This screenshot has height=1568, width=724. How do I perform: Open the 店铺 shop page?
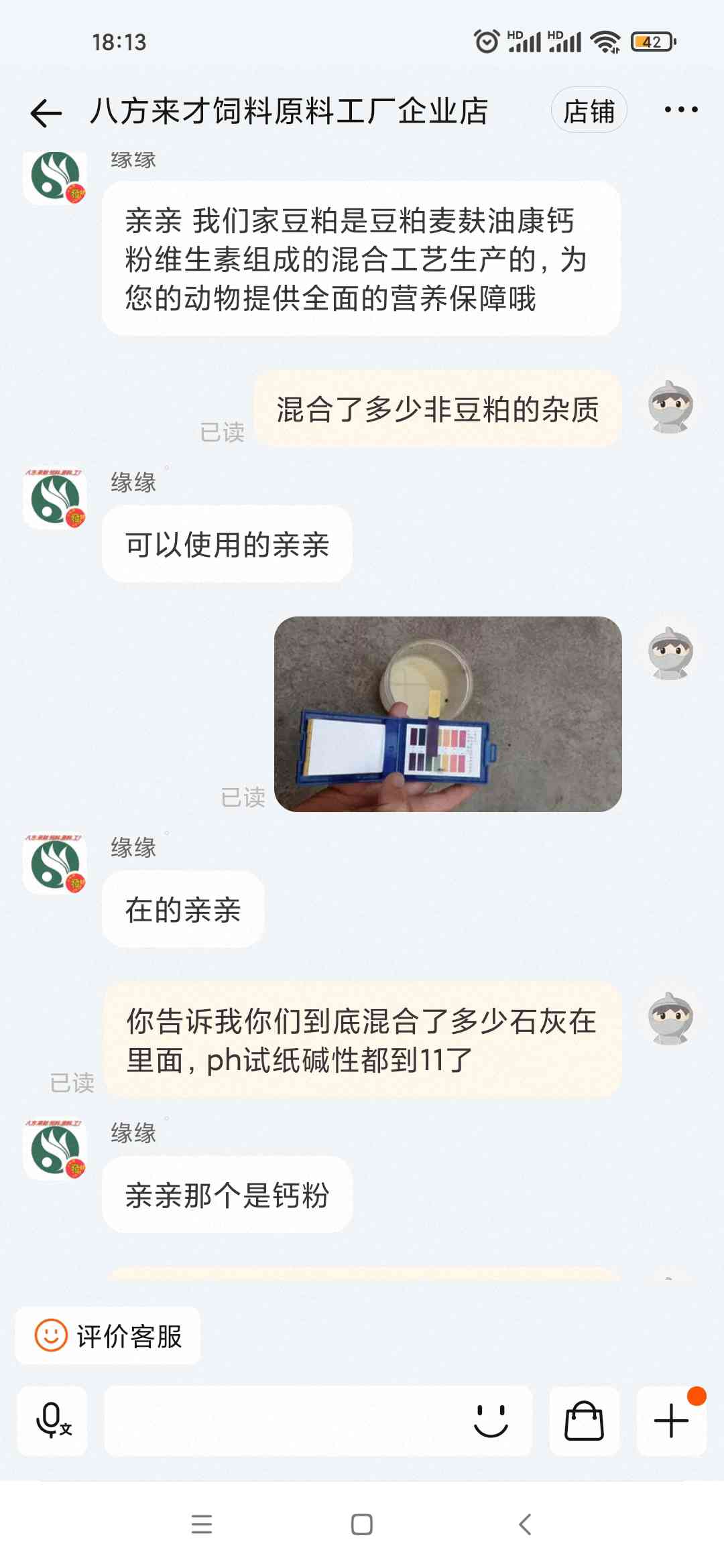click(589, 111)
